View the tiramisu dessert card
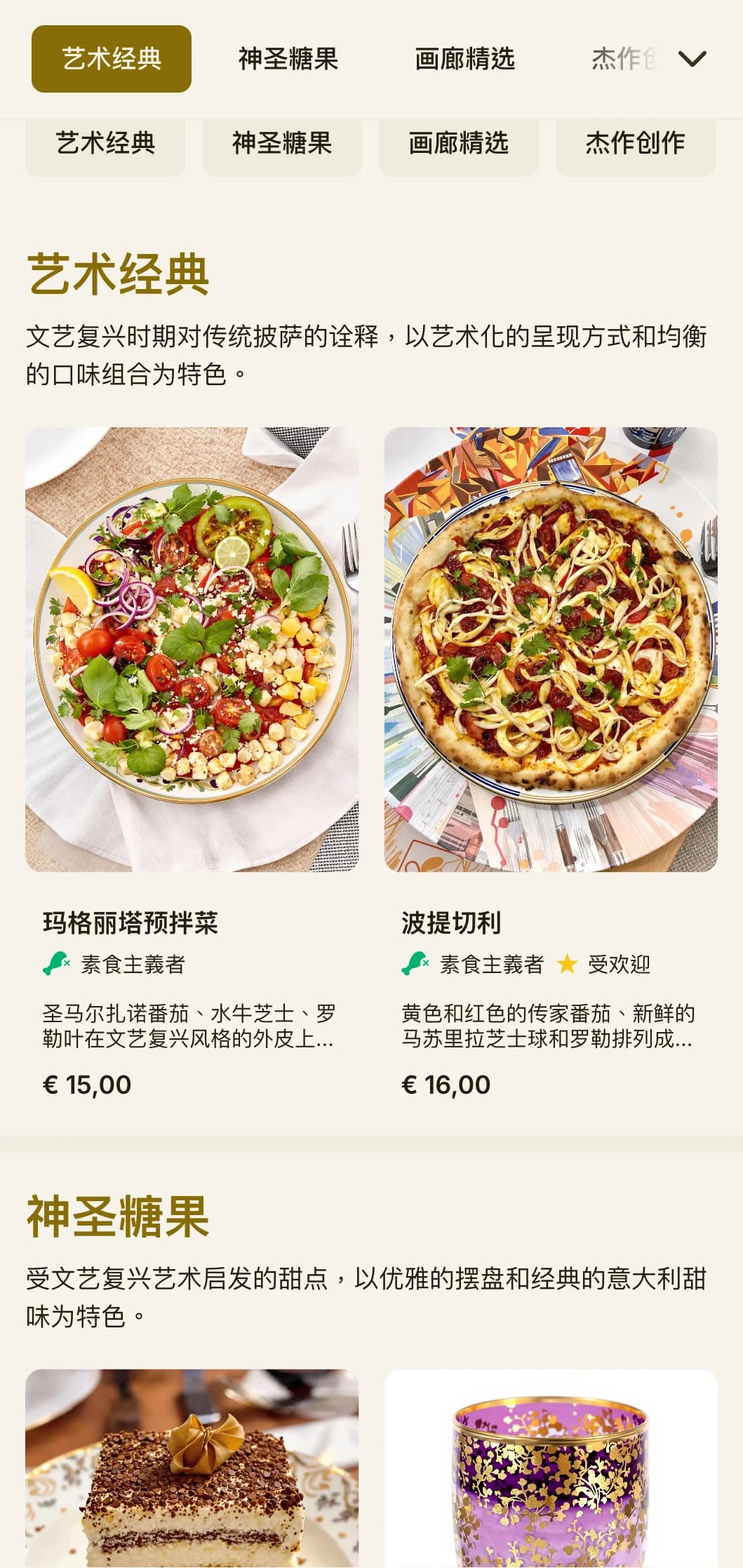743x1568 pixels. point(192,1470)
